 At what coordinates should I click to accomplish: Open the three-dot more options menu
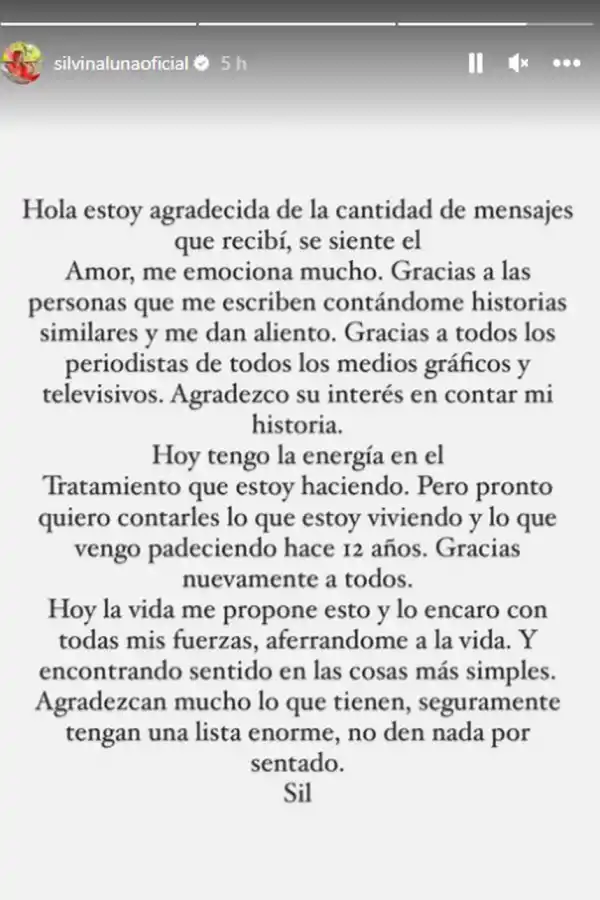click(x=566, y=63)
